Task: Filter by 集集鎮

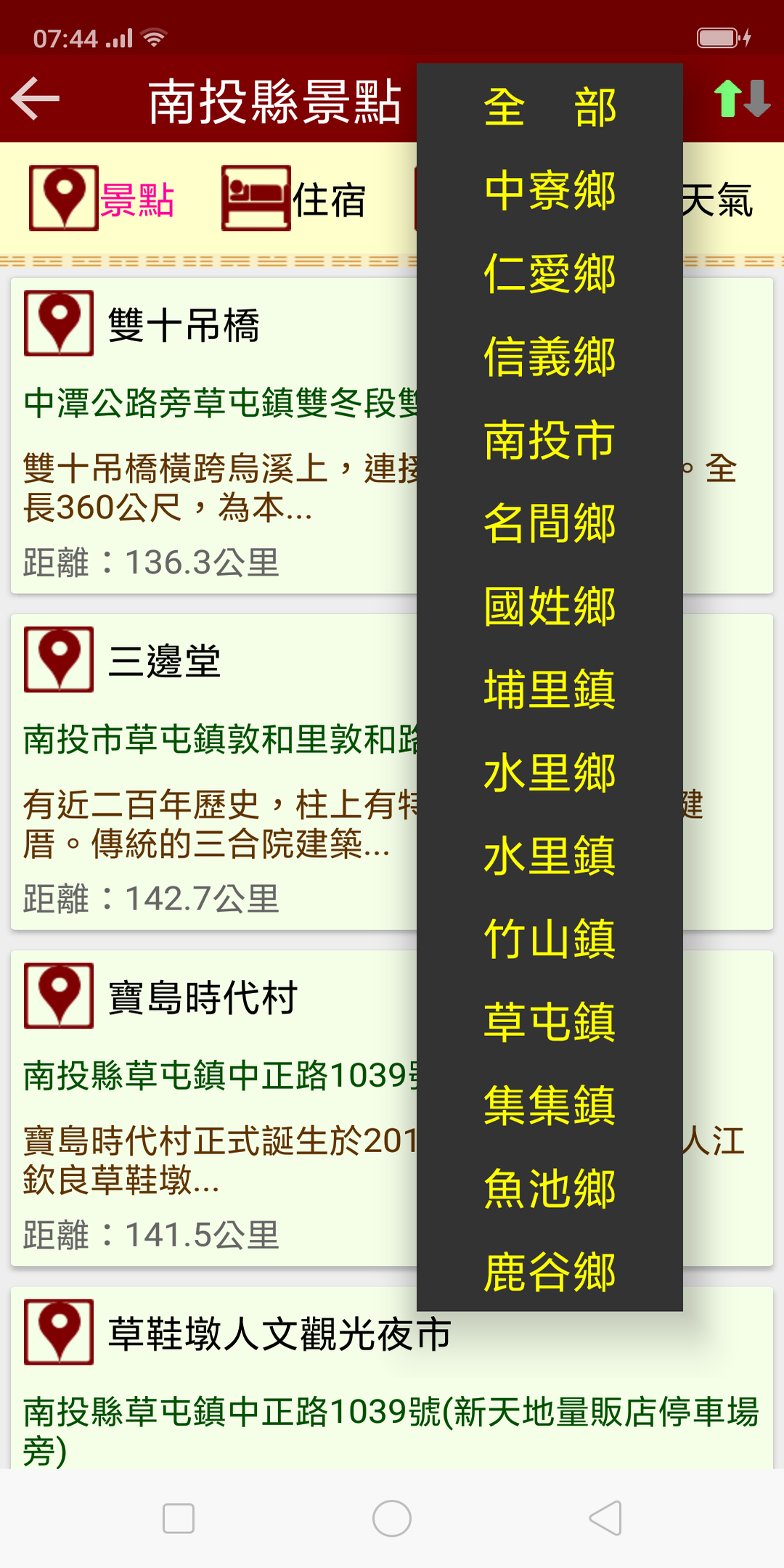Action: [x=550, y=1105]
